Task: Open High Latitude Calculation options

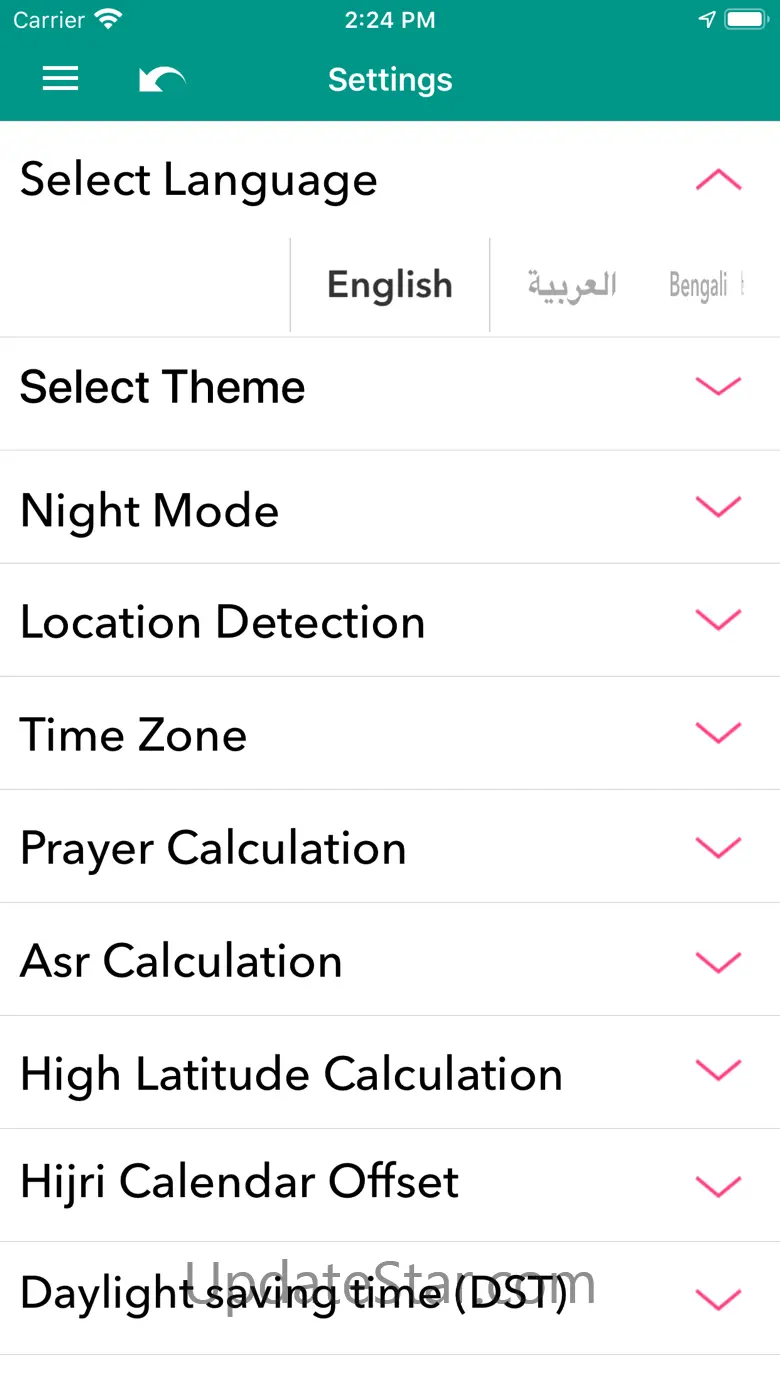Action: (x=718, y=1073)
